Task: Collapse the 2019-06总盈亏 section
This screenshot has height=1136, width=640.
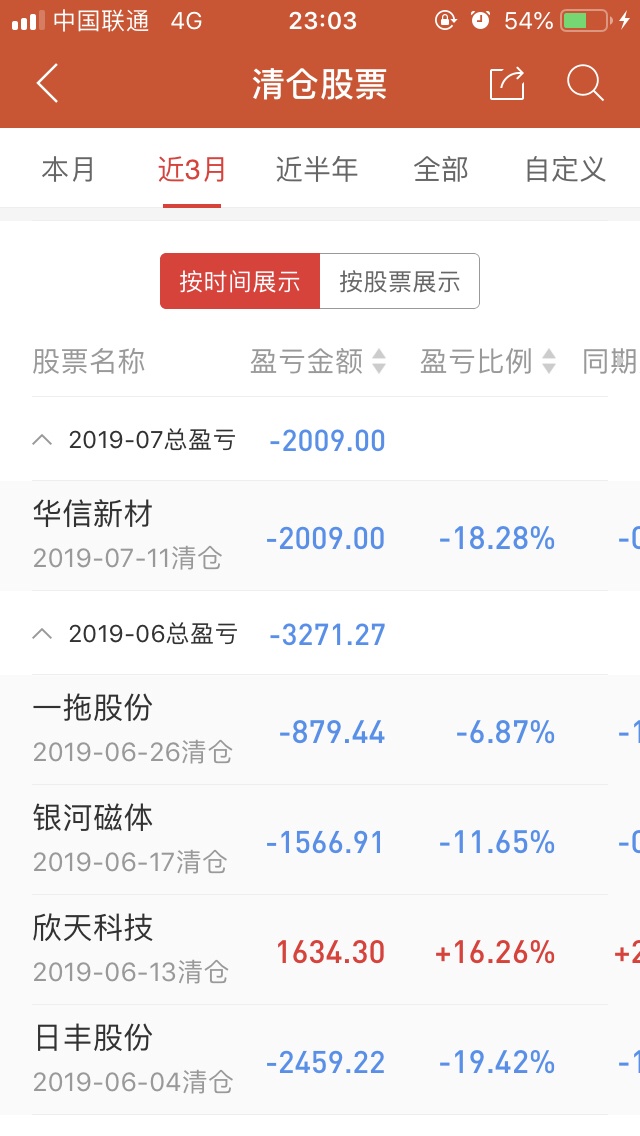Action: pos(43,634)
